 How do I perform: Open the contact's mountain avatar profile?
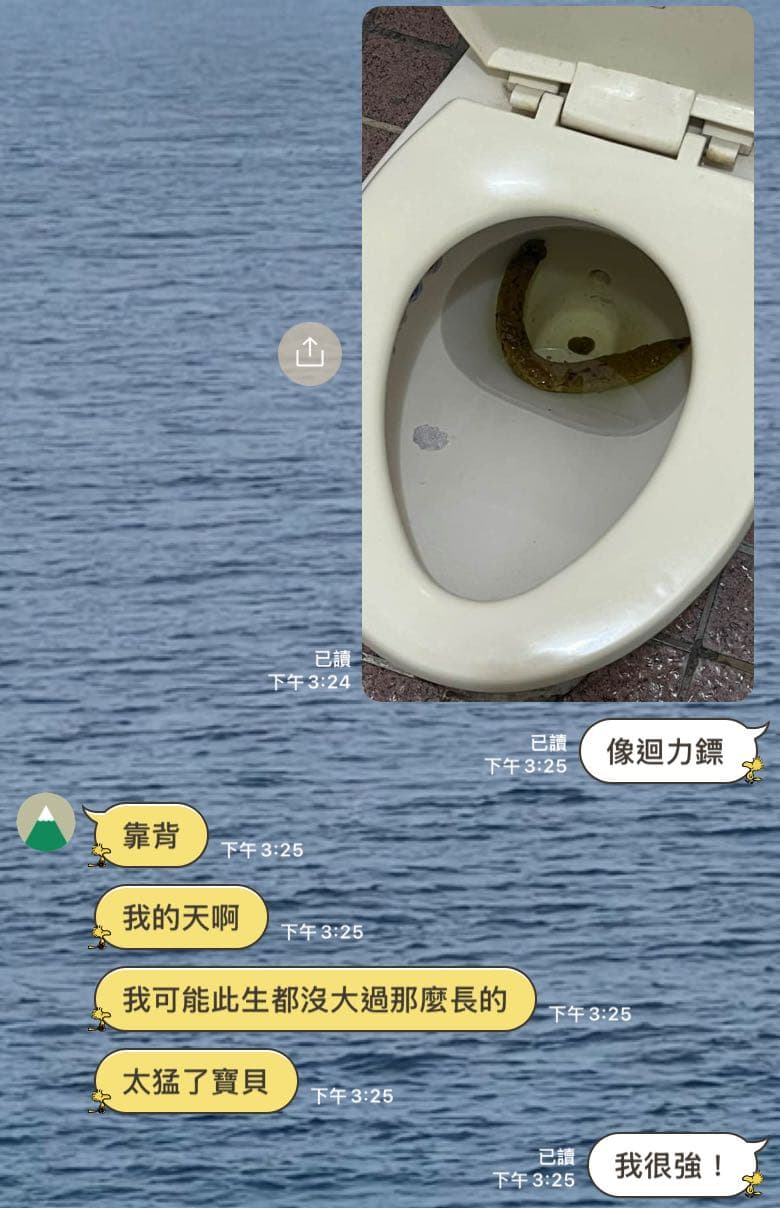[x=46, y=822]
